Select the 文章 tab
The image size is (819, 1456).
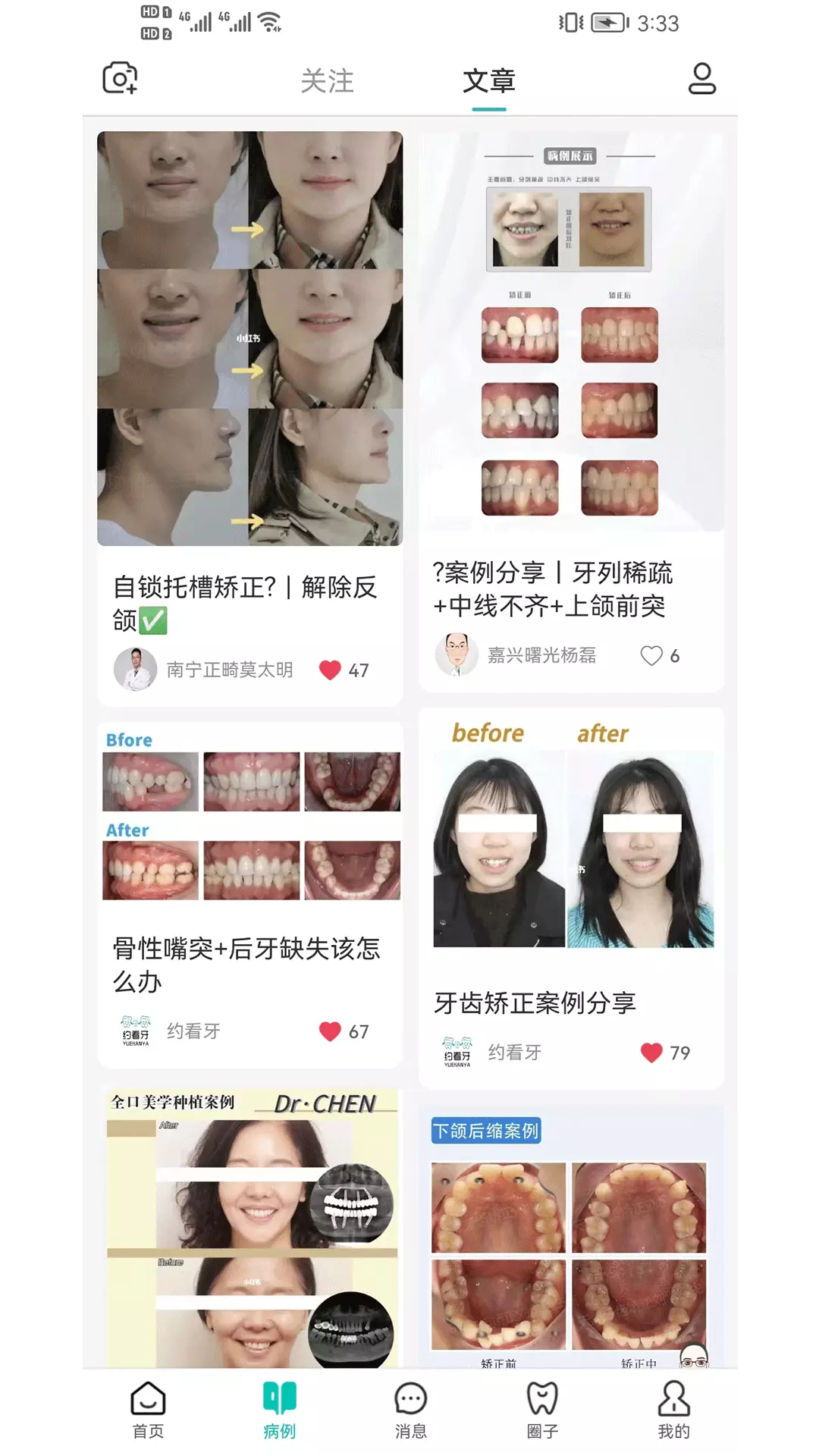pos(488,81)
